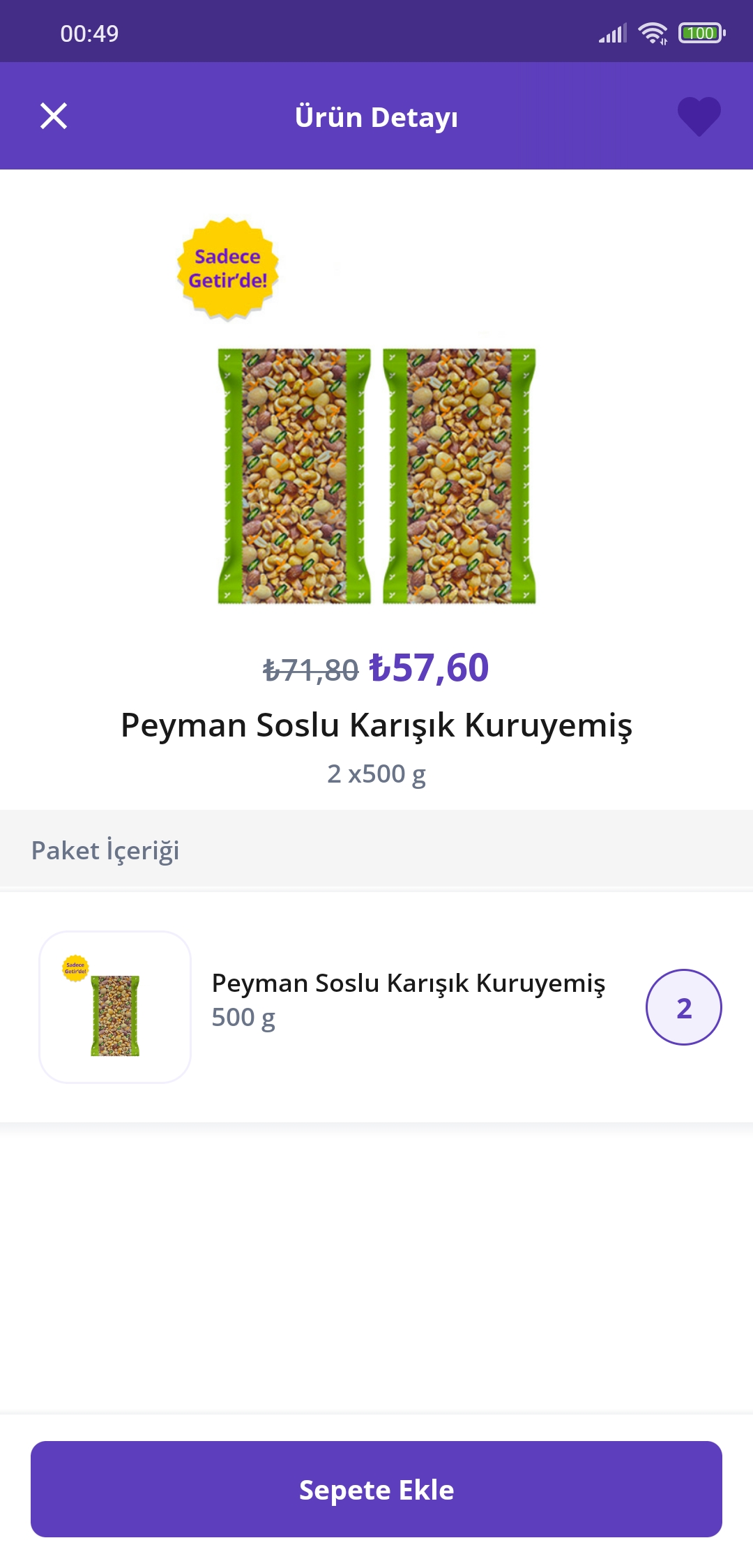Tap Sepete Ekle to add to cart

(x=376, y=1489)
